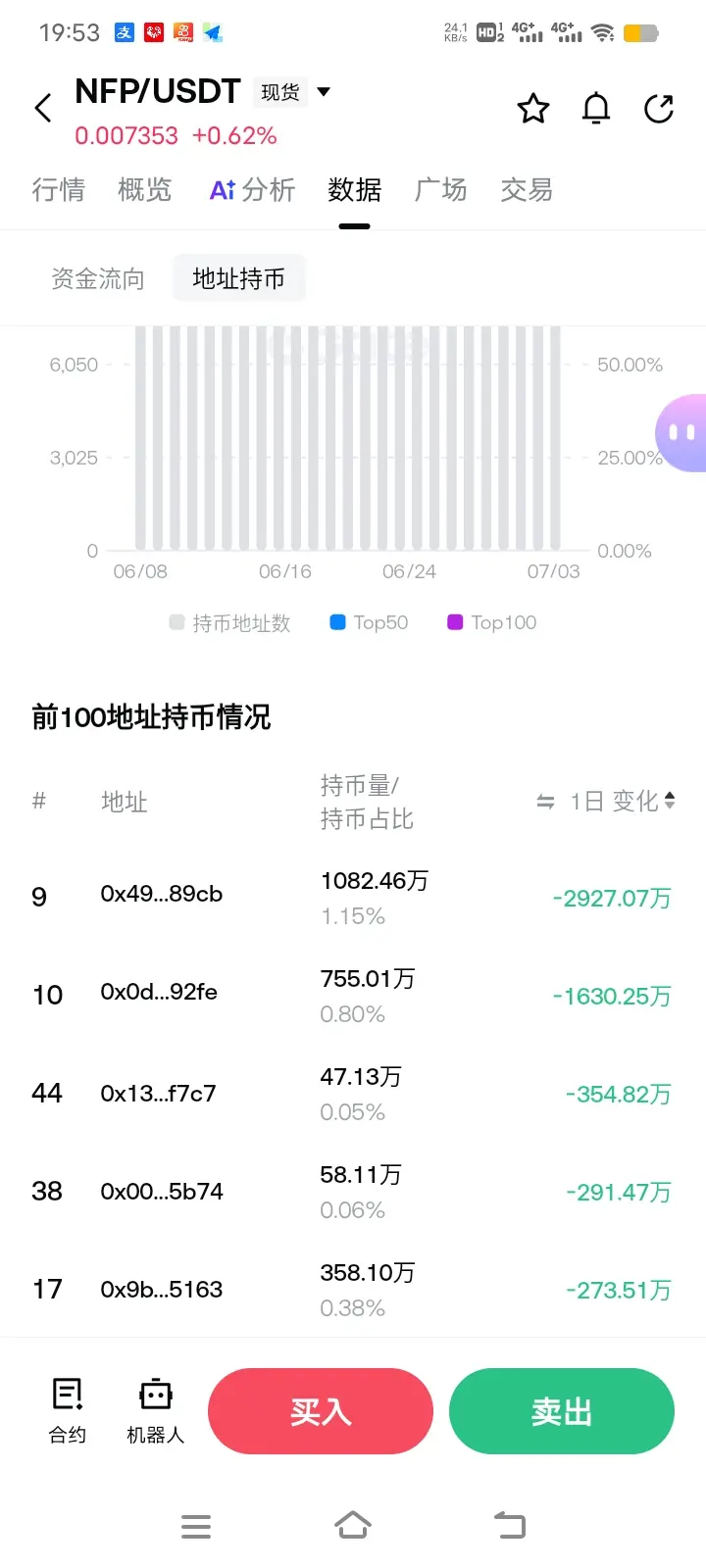This screenshot has width=706, height=1568.
Task: Share this trading pair page
Action: click(x=659, y=108)
